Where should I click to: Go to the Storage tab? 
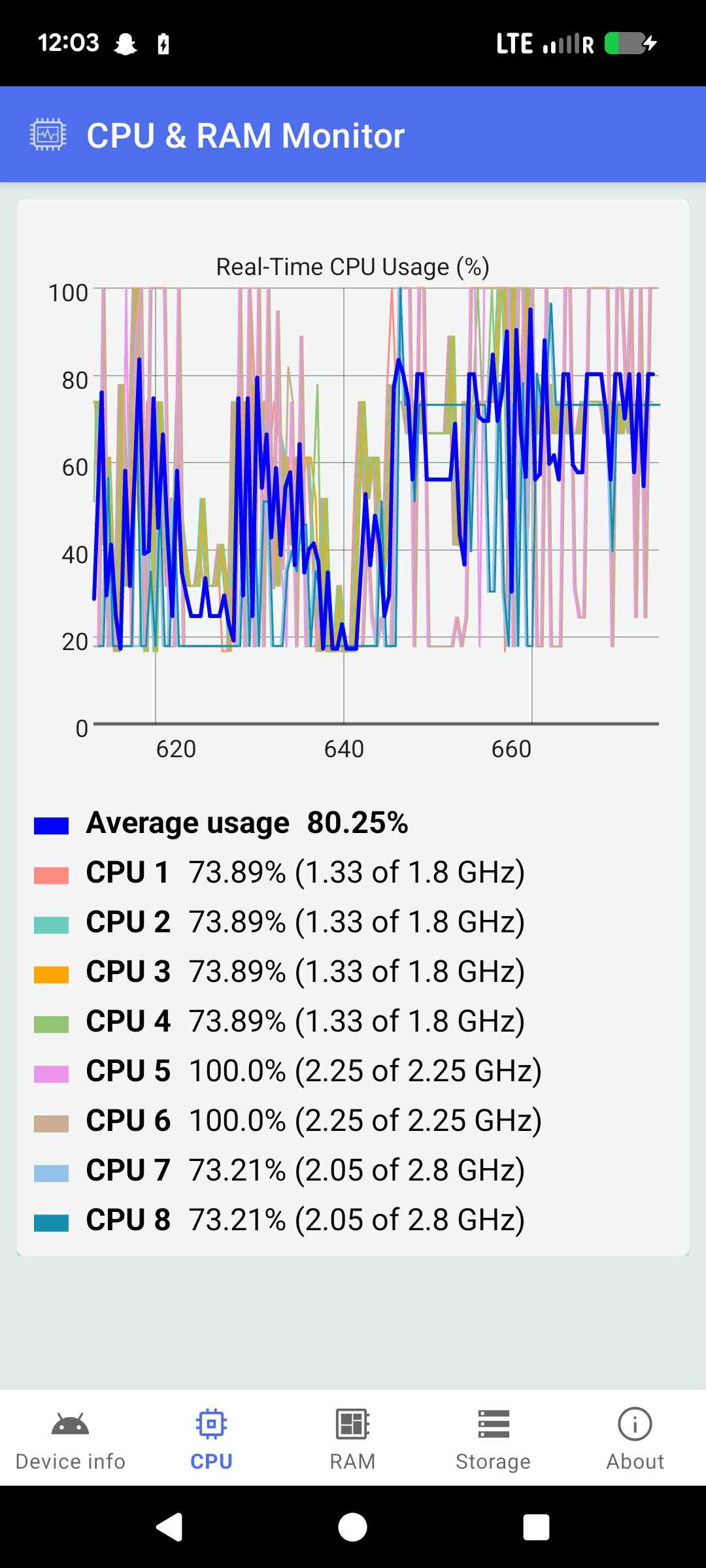click(494, 1437)
